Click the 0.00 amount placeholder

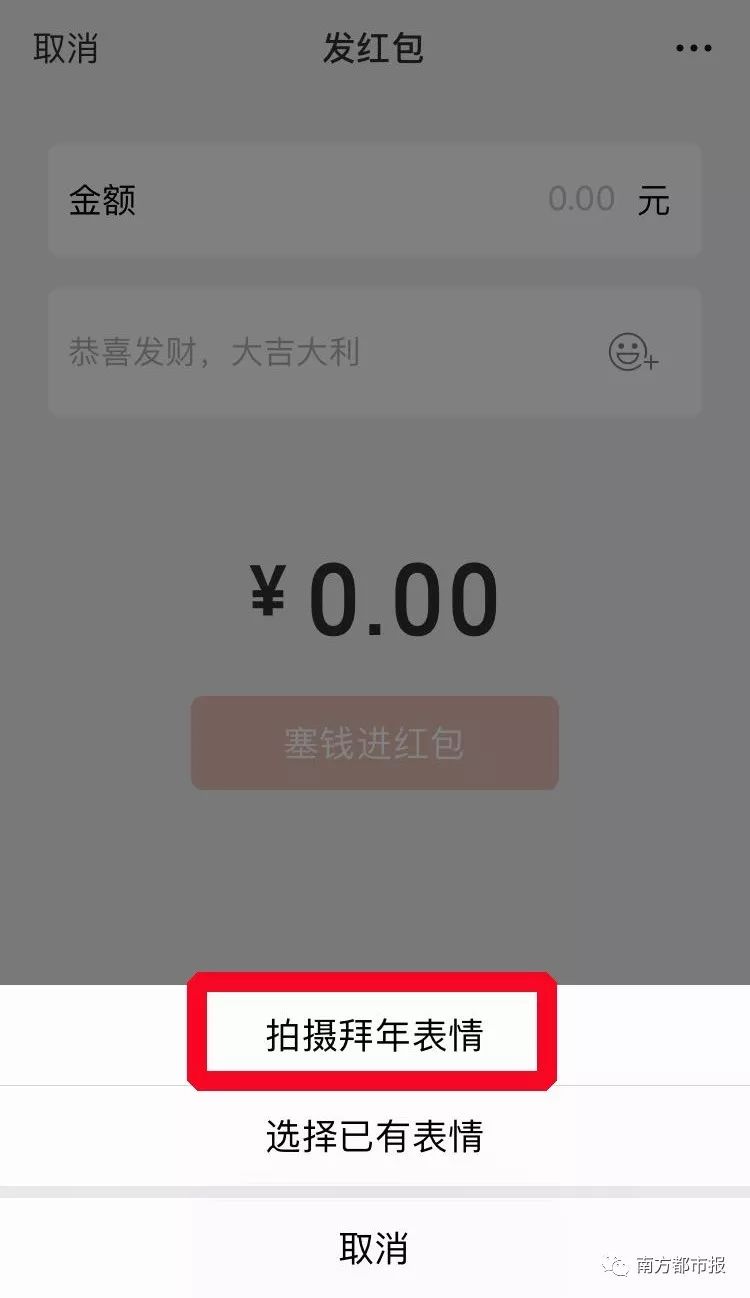click(x=582, y=199)
